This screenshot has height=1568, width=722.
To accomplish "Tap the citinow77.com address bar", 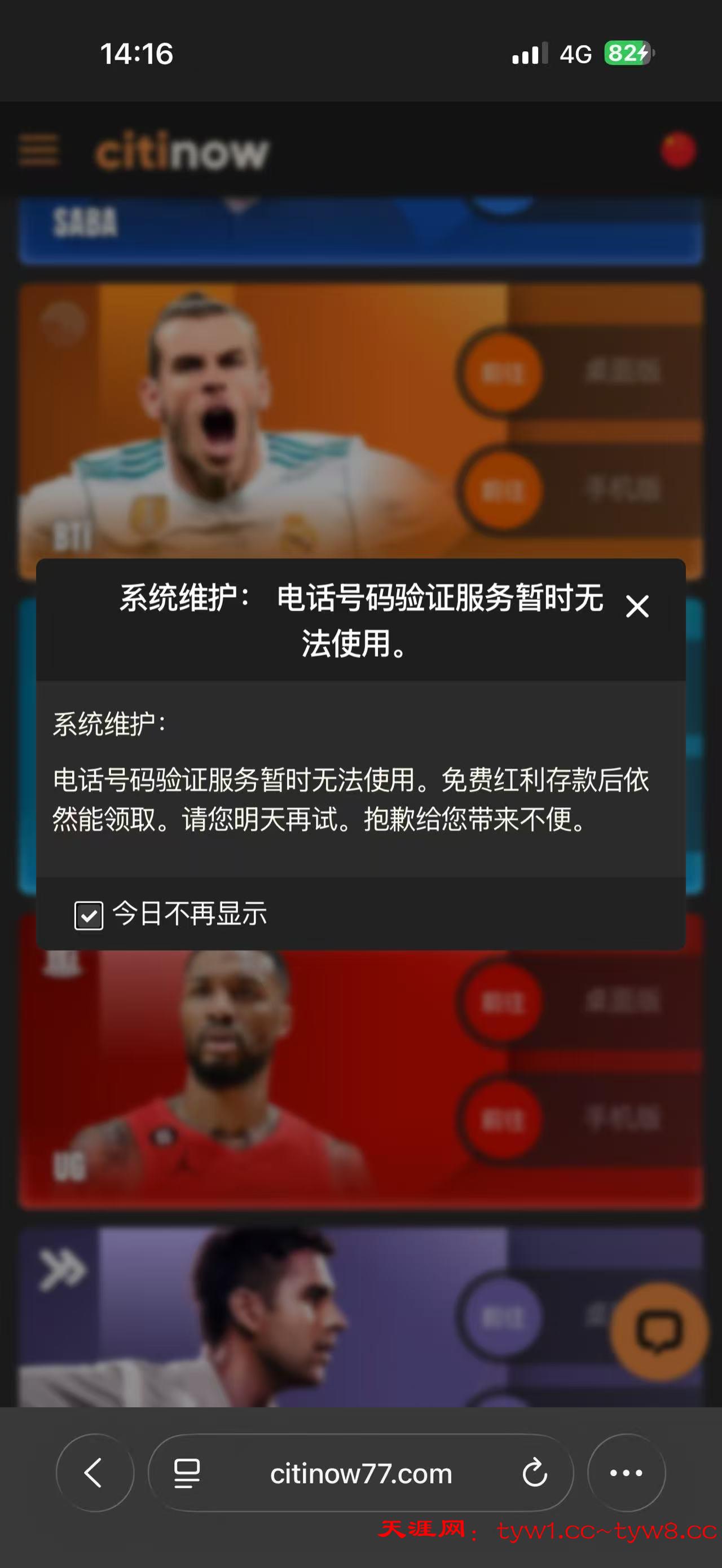I will tap(361, 1474).
